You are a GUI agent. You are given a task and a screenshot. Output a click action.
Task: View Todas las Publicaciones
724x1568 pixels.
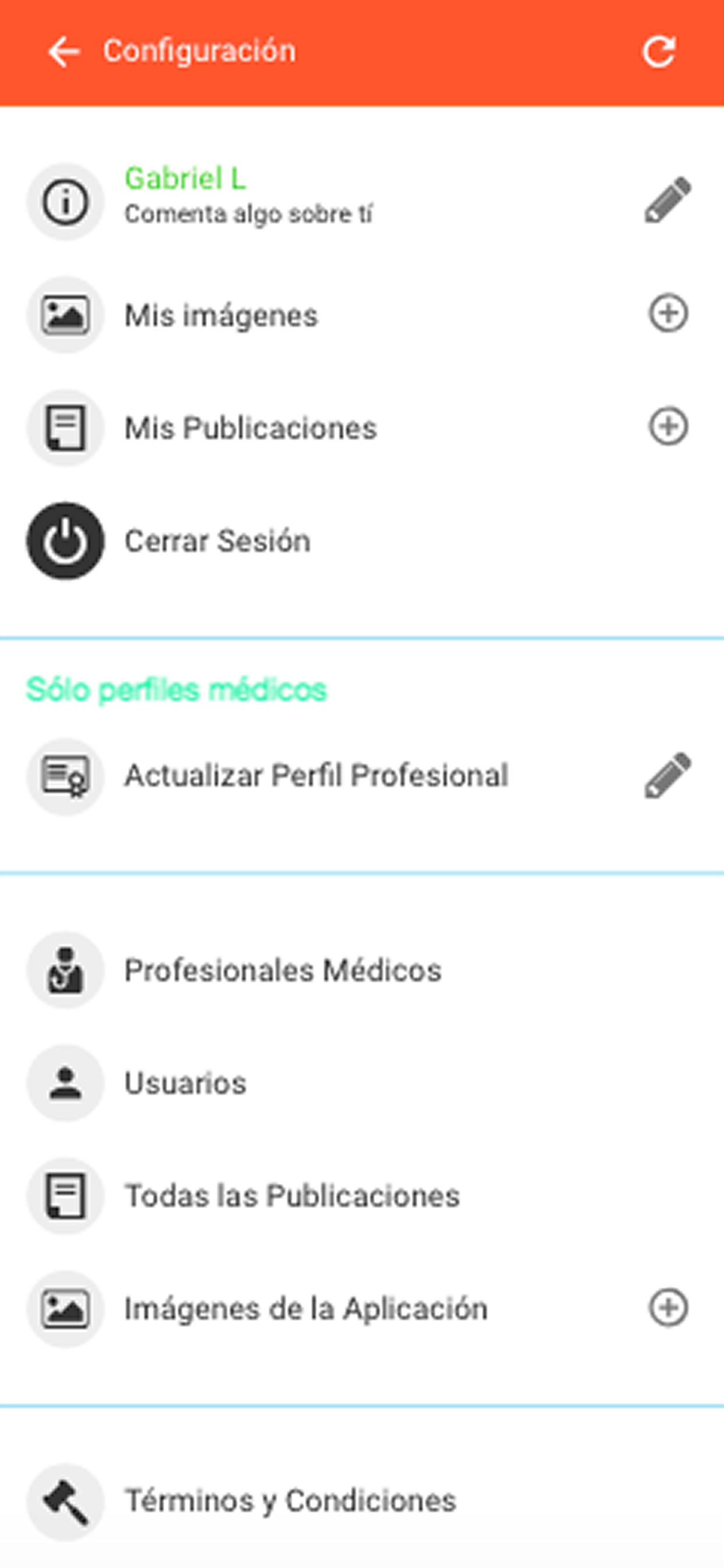click(362, 1196)
